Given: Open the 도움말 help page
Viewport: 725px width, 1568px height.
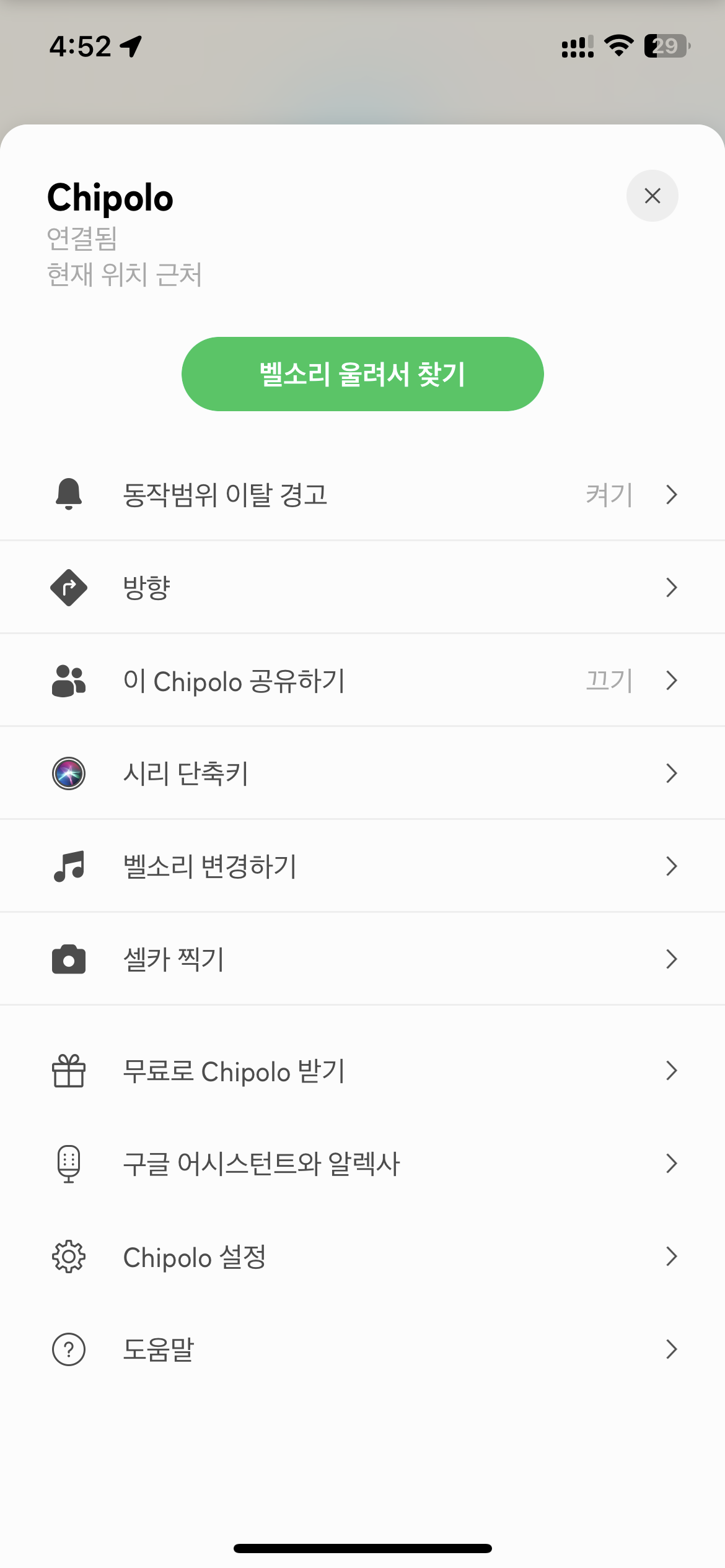Looking at the screenshot, I should point(362,1349).
